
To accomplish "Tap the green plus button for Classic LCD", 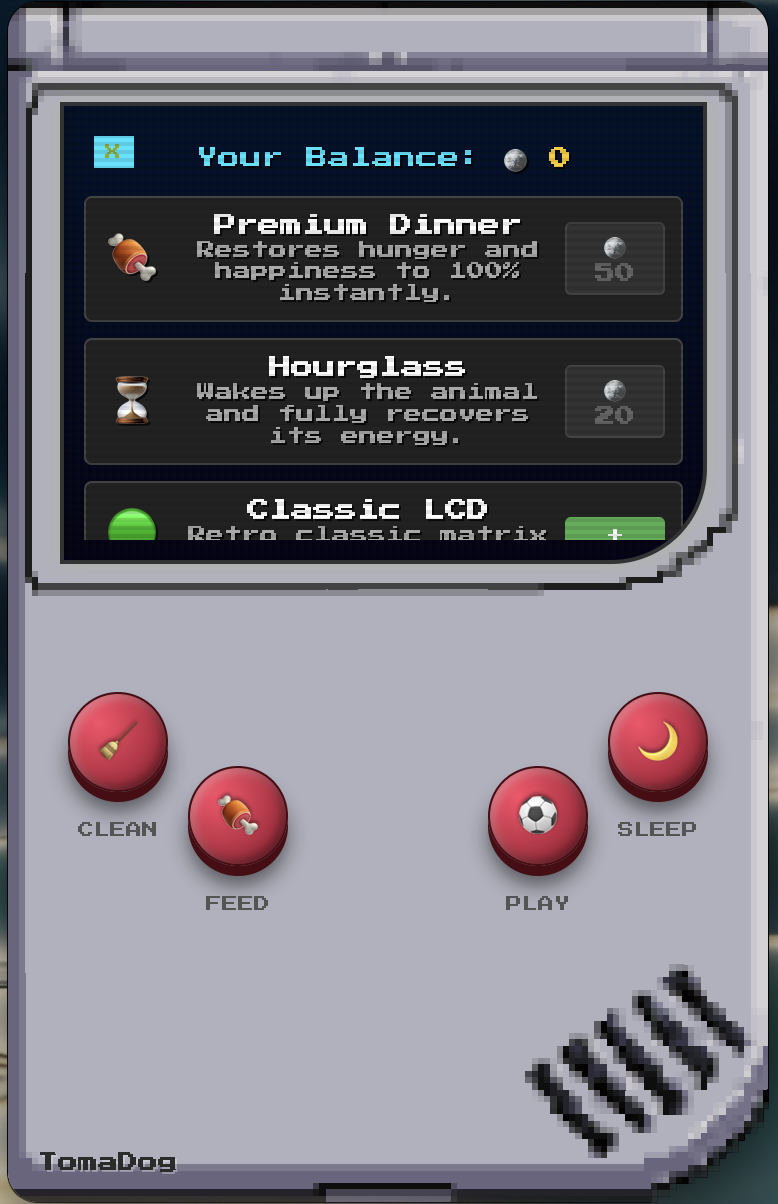I will click(x=614, y=530).
